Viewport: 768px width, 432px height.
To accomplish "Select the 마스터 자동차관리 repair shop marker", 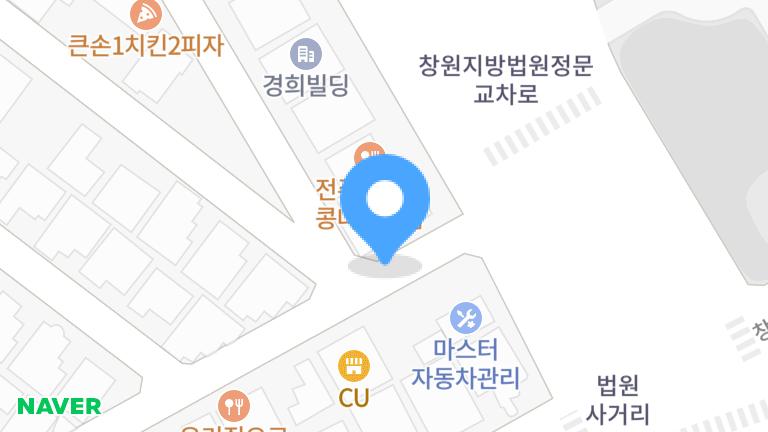I will click(466, 318).
